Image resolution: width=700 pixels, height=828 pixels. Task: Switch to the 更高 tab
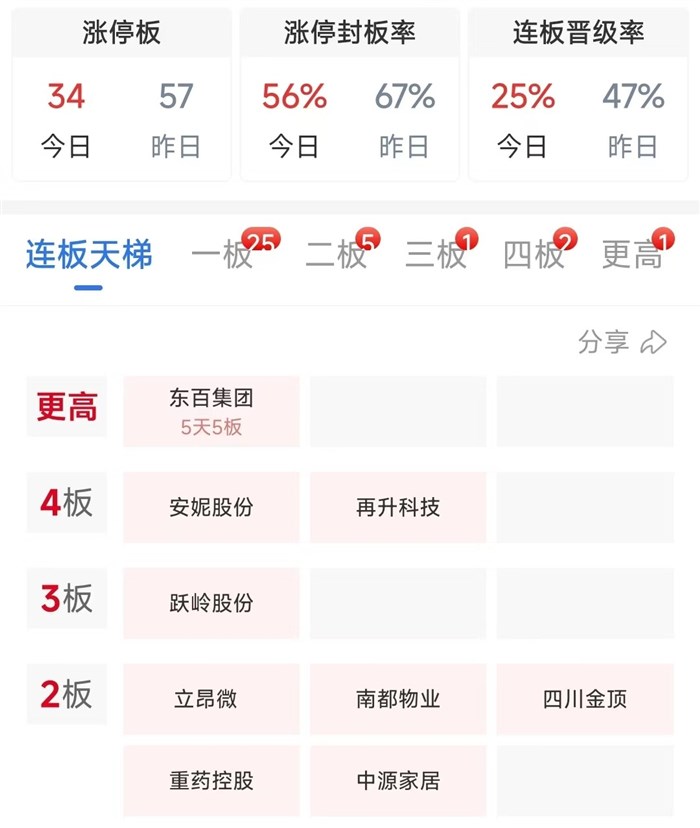(632, 256)
